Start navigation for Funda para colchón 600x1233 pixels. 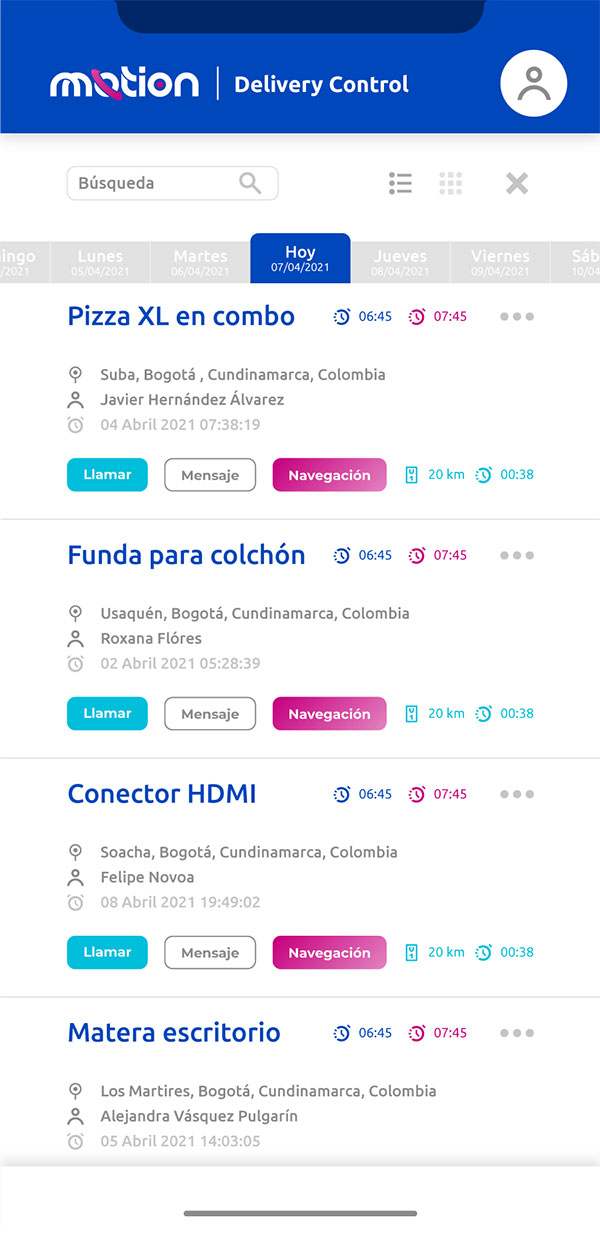coord(329,714)
